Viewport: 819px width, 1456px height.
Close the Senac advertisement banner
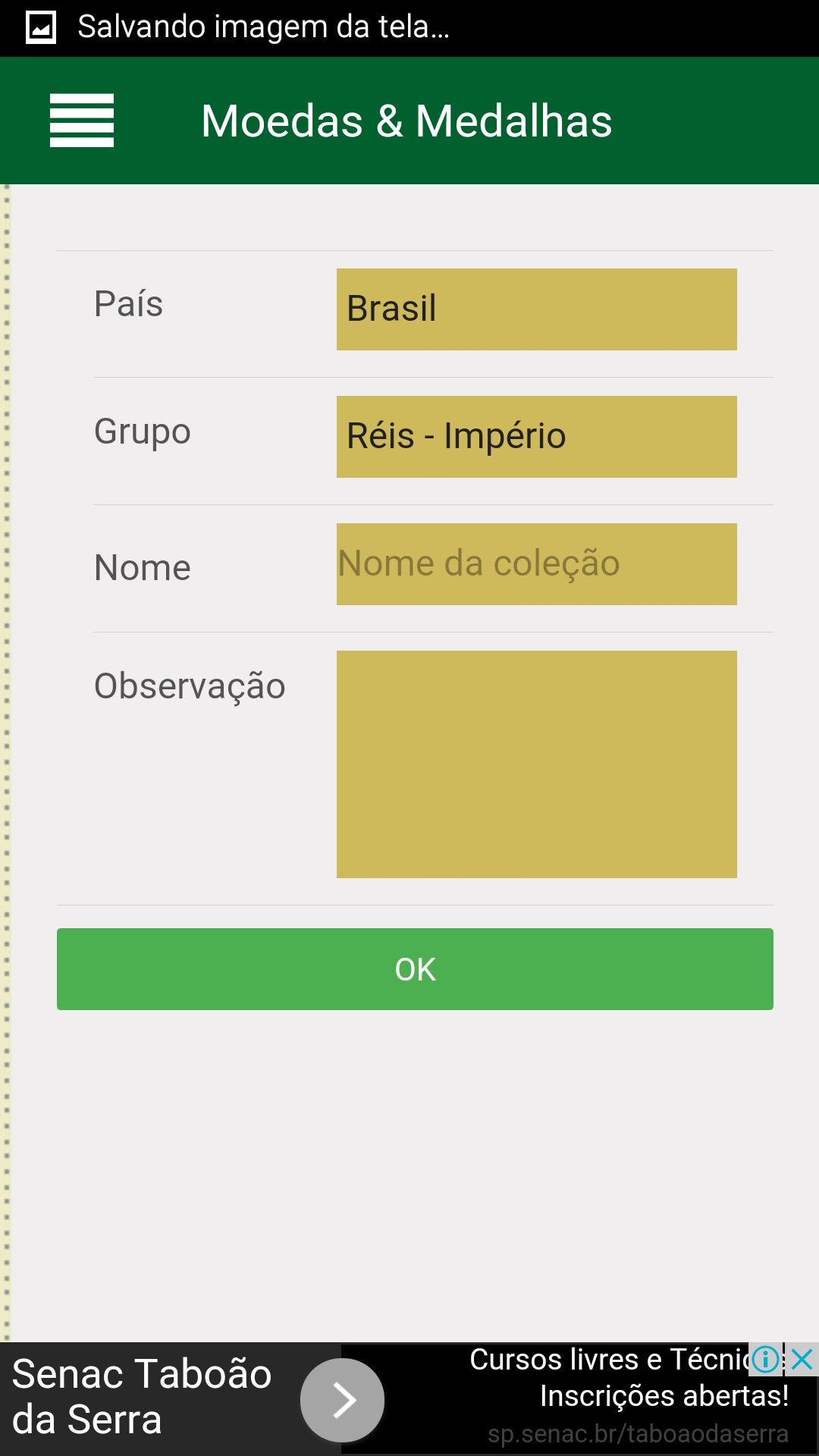tap(802, 1360)
